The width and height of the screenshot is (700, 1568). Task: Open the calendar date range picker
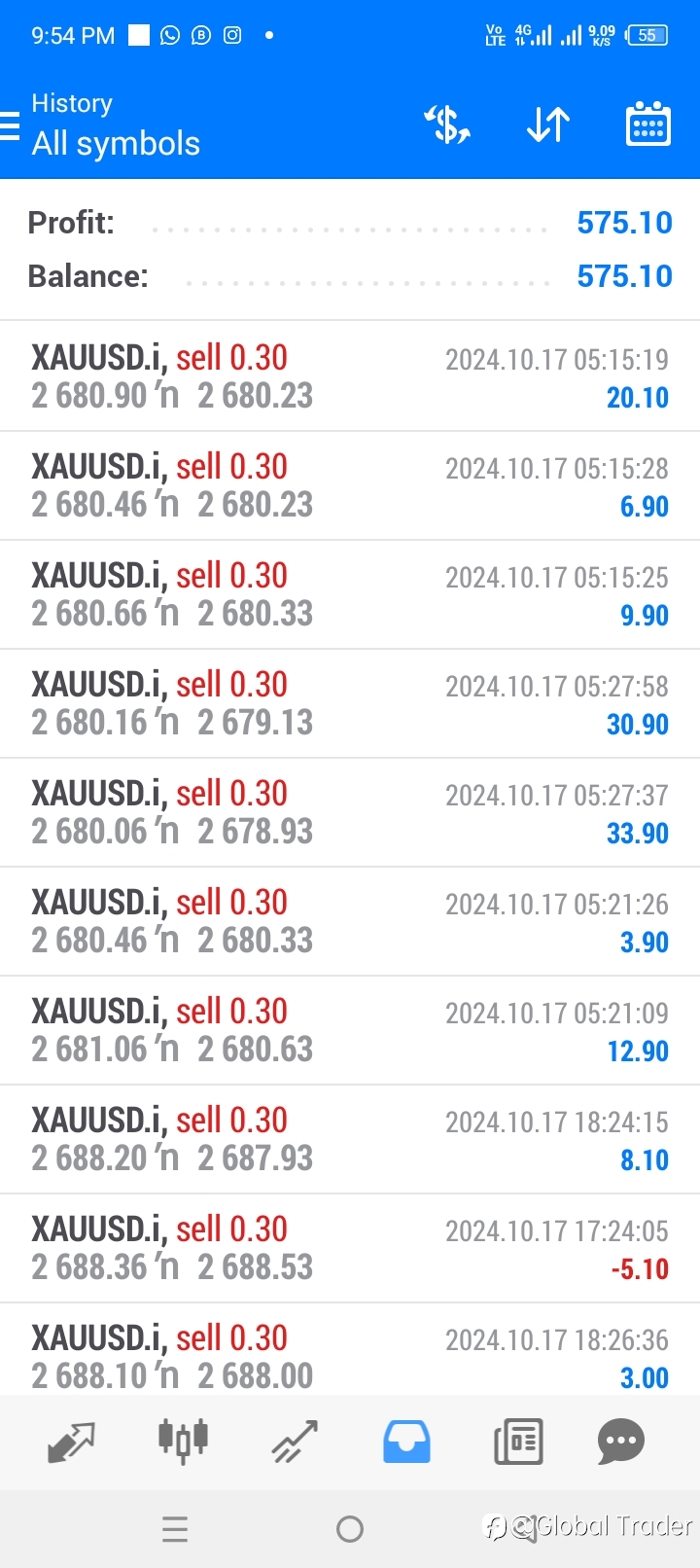coord(648,124)
